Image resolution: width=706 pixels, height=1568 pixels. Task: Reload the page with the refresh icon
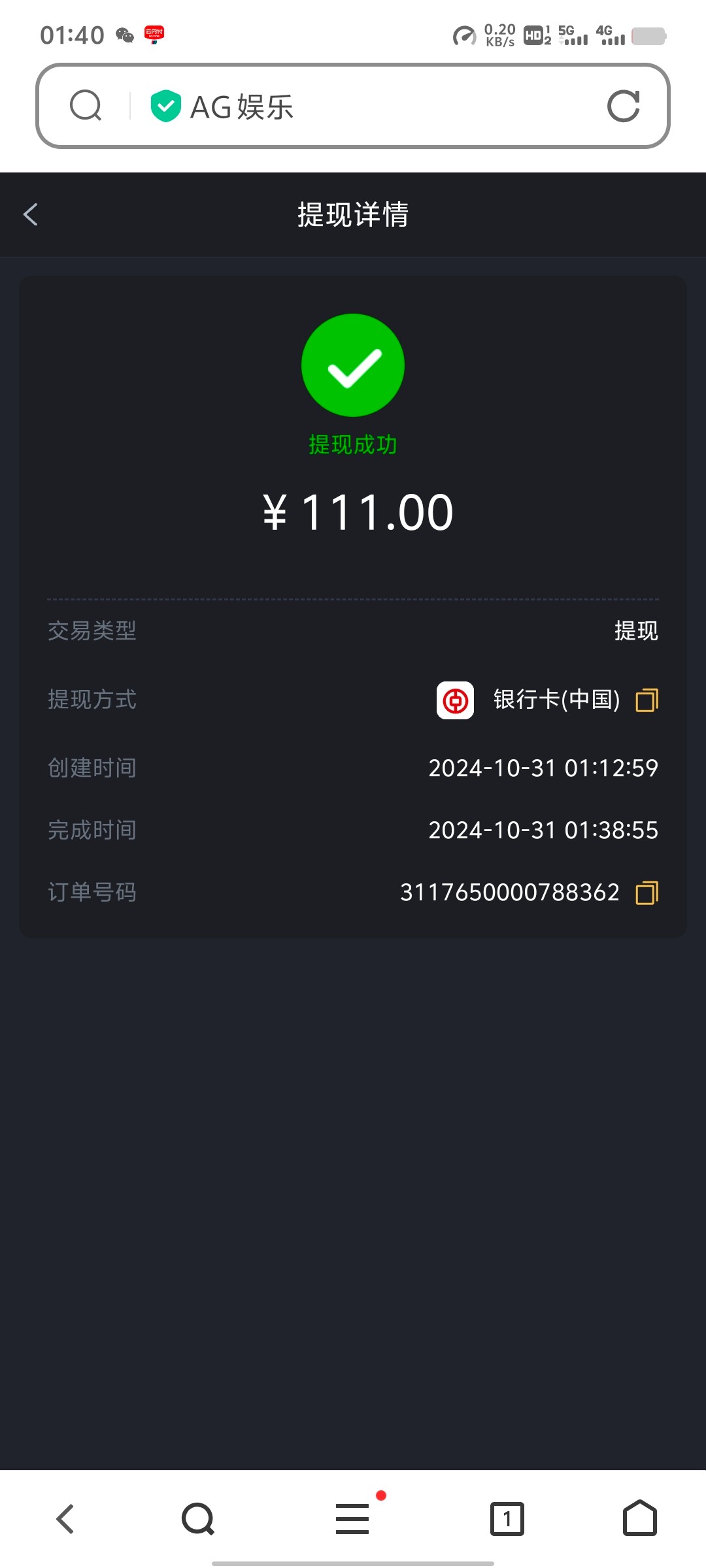tap(623, 106)
